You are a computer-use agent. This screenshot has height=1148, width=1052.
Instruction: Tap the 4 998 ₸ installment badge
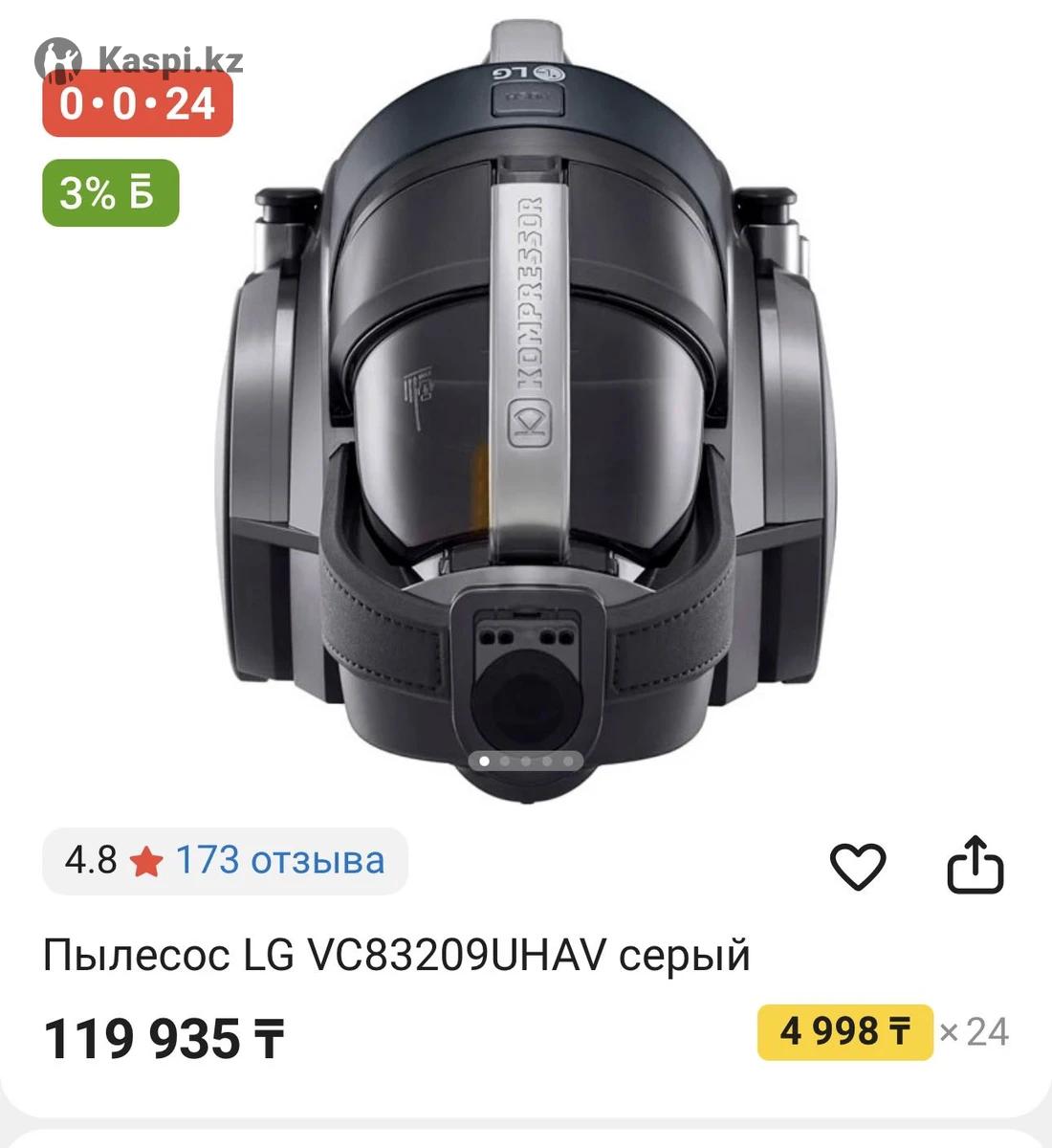click(844, 1032)
